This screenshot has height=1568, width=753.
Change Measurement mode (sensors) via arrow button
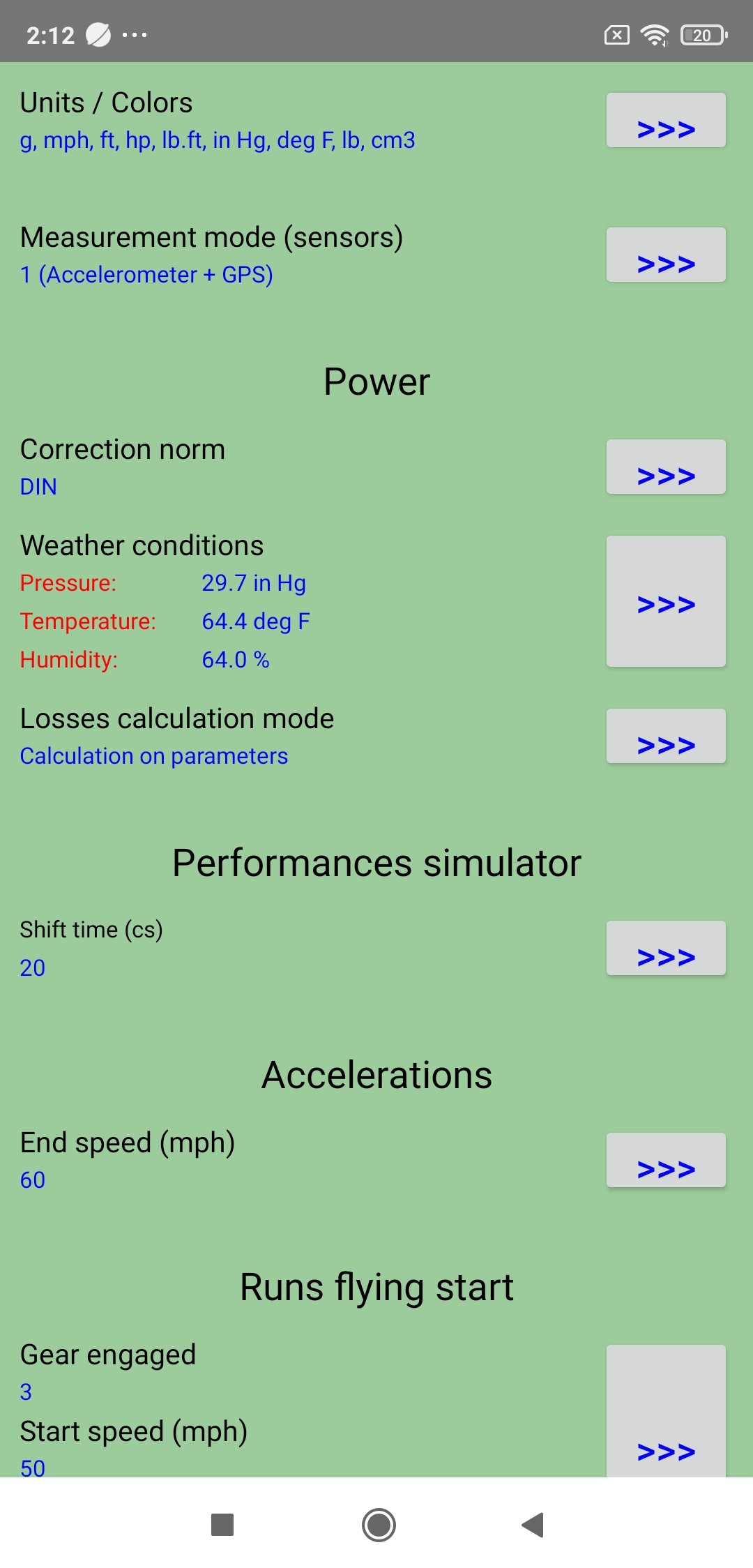pos(666,255)
